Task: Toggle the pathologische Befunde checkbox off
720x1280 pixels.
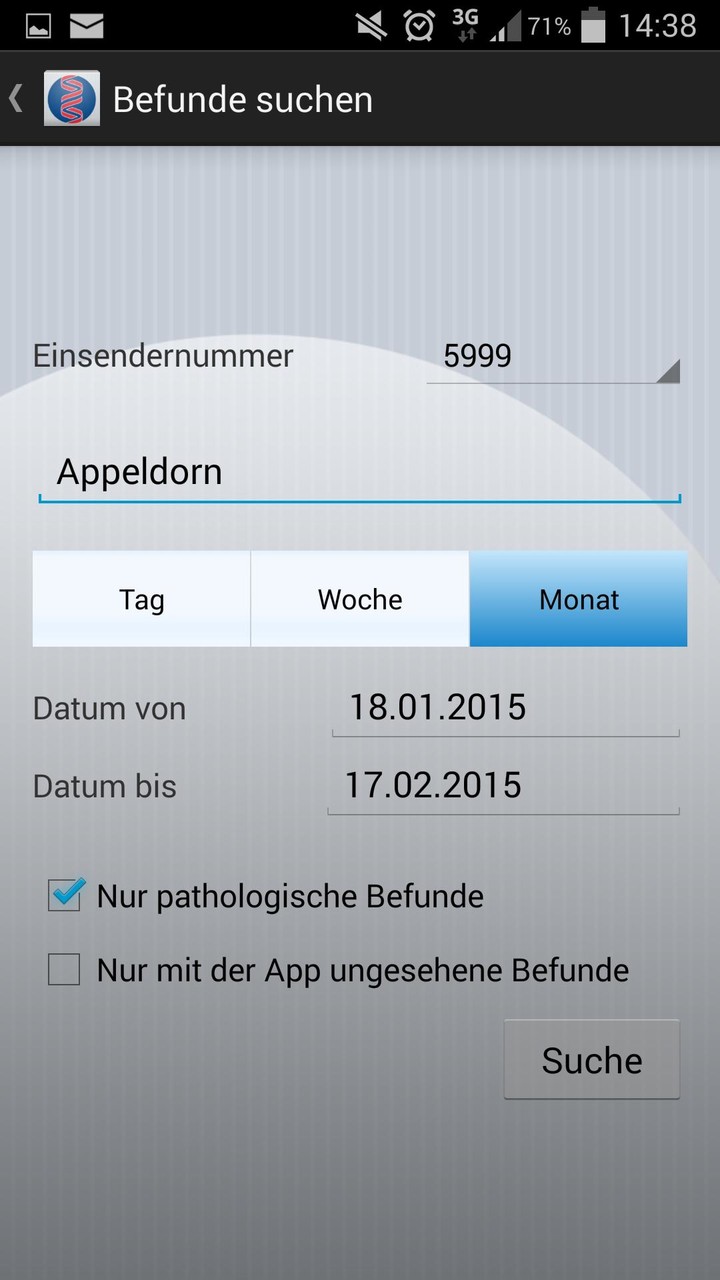Action: [x=62, y=896]
